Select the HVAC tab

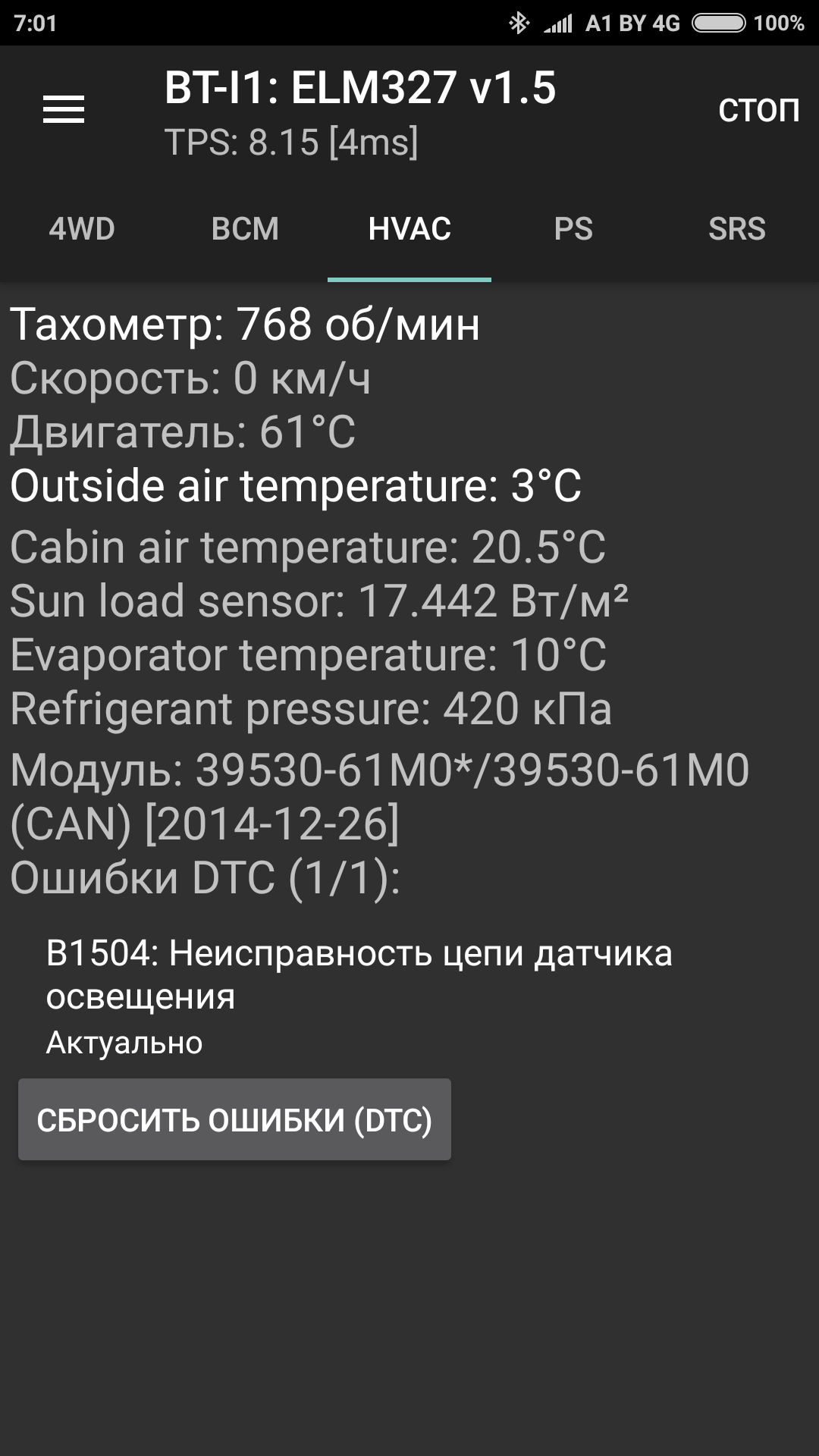pos(409,229)
